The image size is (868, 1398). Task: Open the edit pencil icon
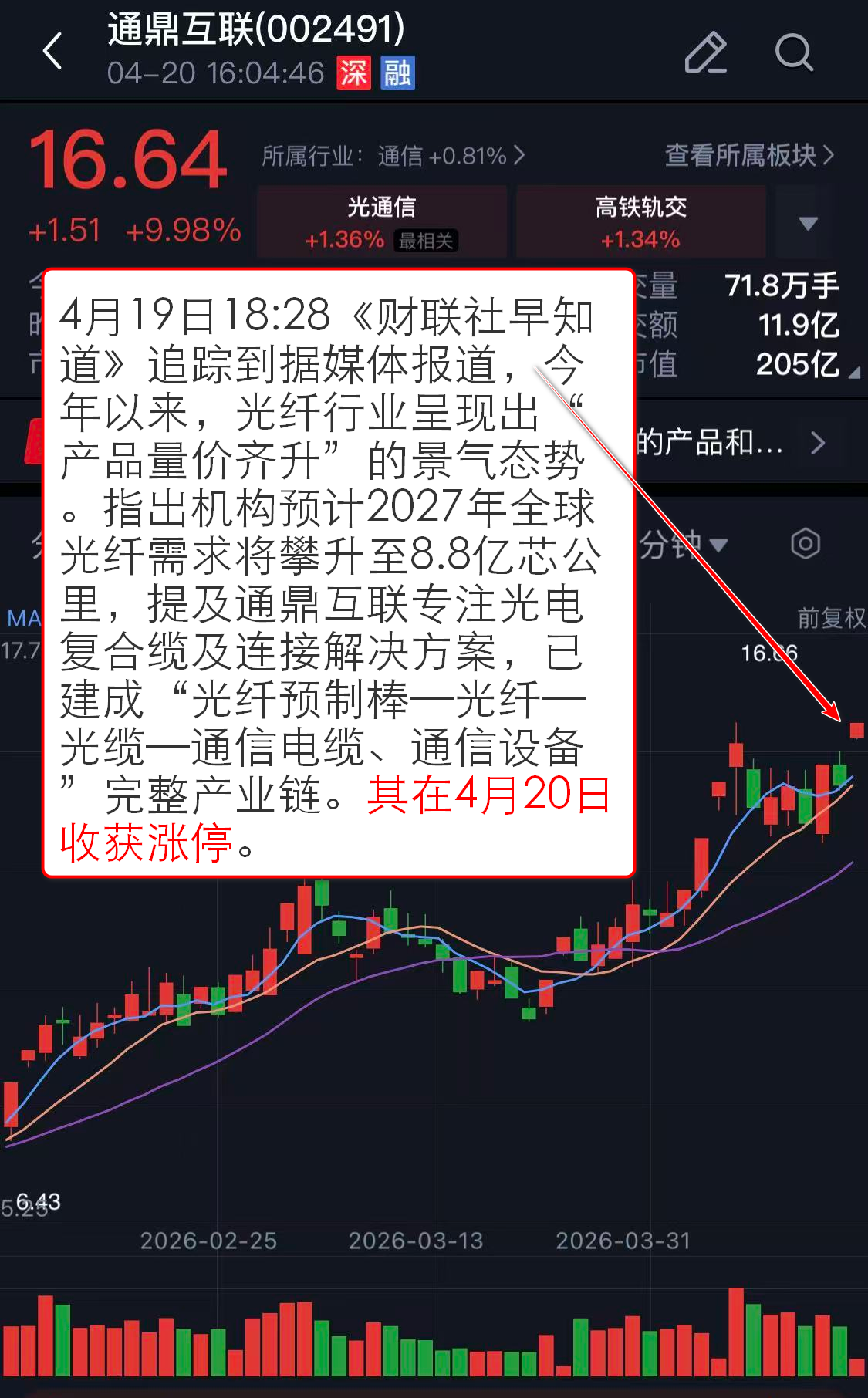click(x=705, y=52)
